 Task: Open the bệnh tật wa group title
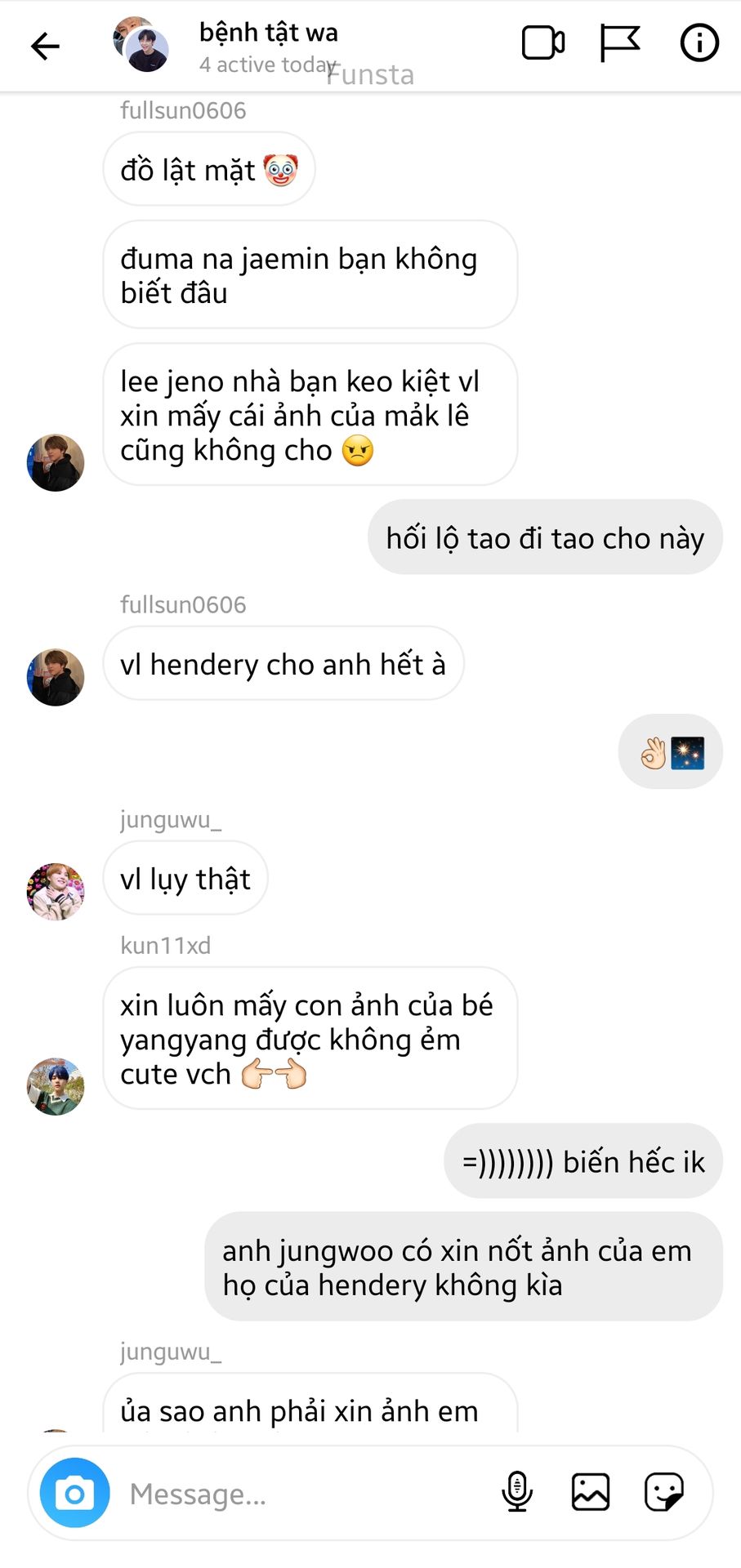(268, 33)
